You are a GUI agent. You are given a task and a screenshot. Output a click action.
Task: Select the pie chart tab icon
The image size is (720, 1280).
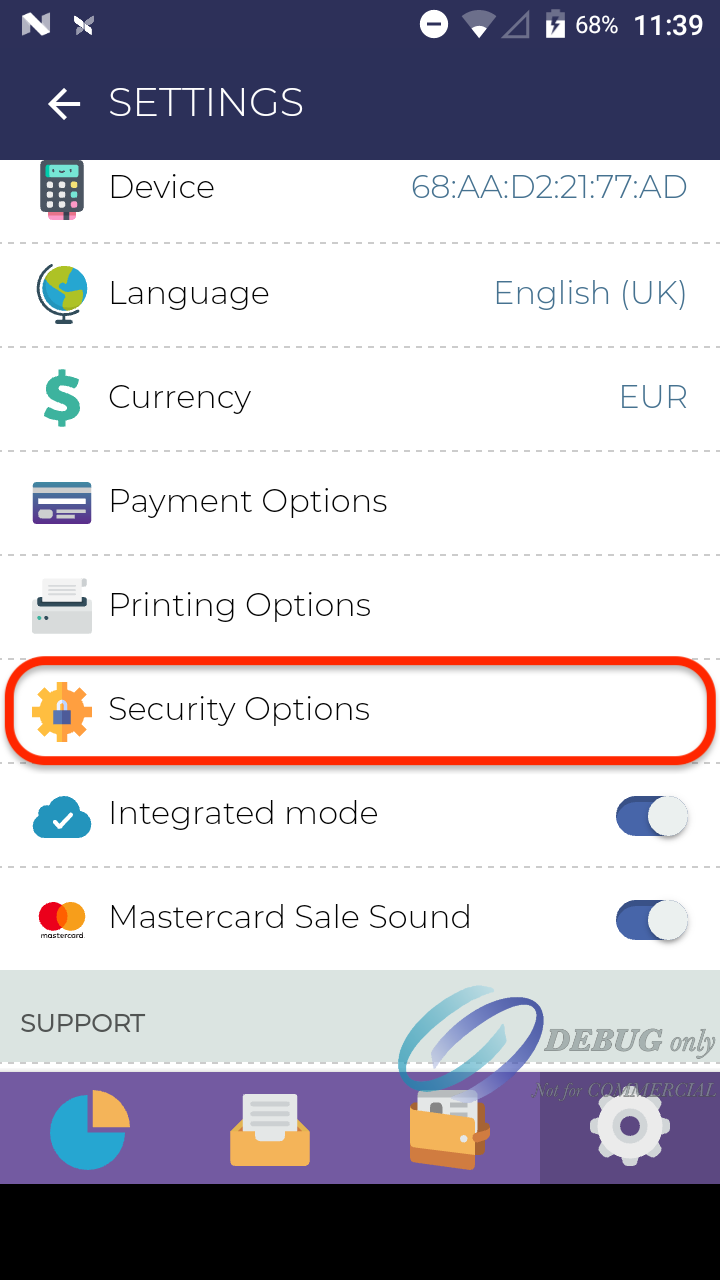89,1128
